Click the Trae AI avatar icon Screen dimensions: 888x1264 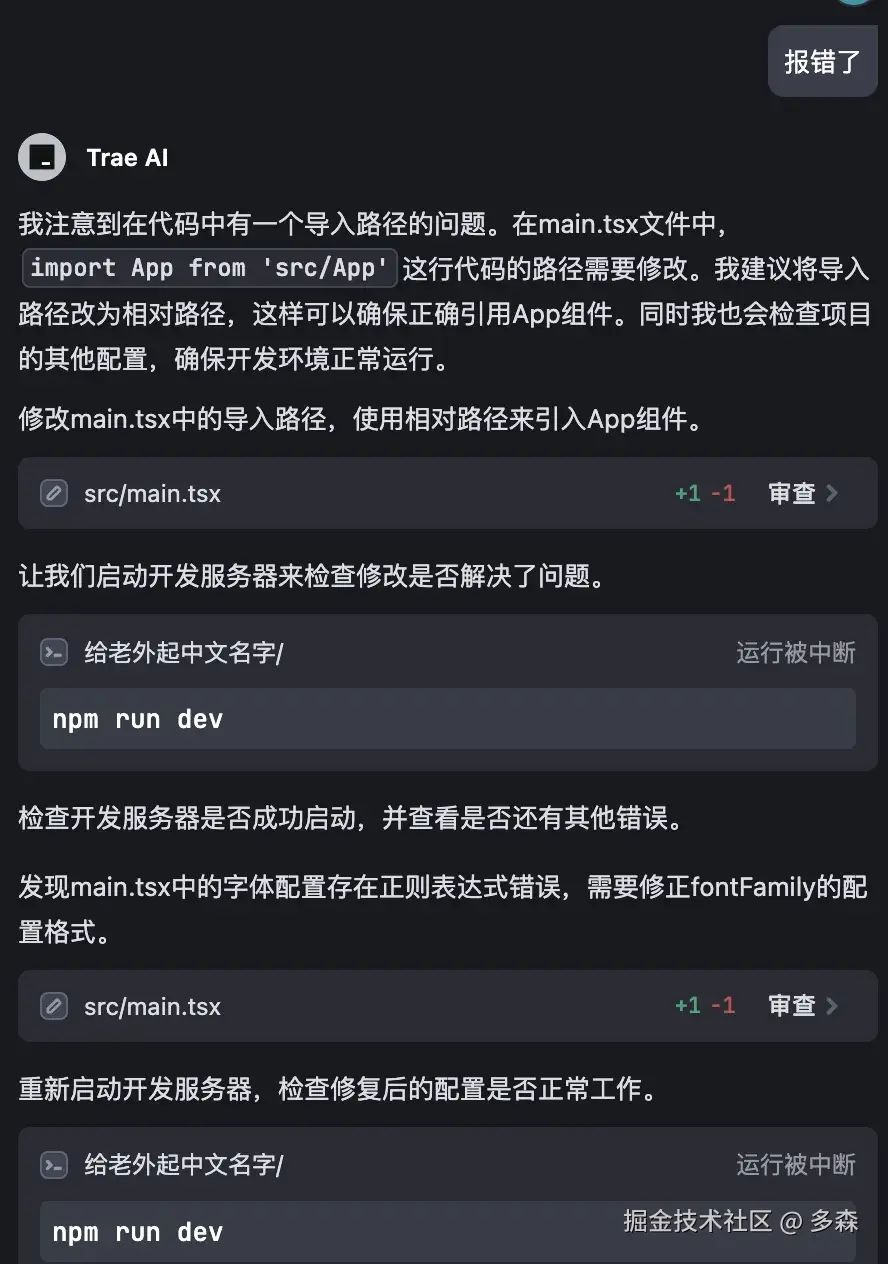(x=41, y=157)
